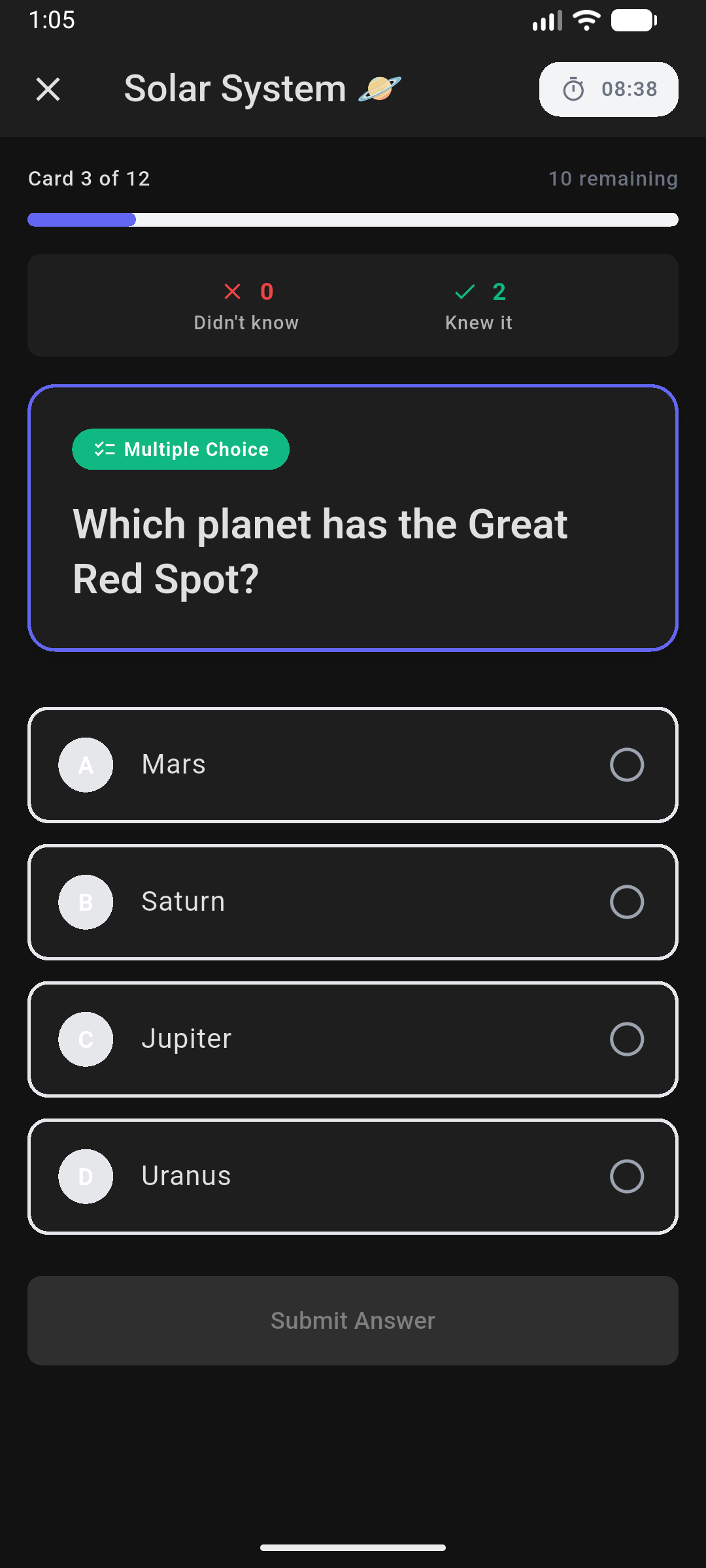Screen dimensions: 706x1568
Task: Choose Saturn as your answer
Action: pos(353,902)
